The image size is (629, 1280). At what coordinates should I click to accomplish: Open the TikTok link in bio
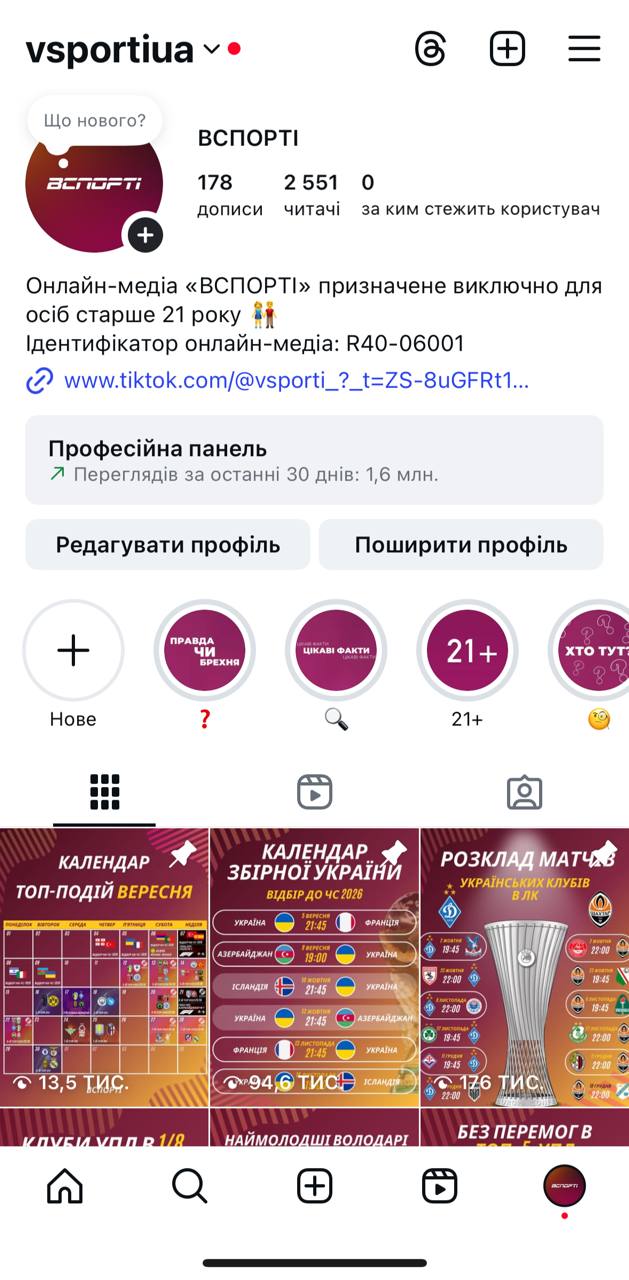[296, 380]
